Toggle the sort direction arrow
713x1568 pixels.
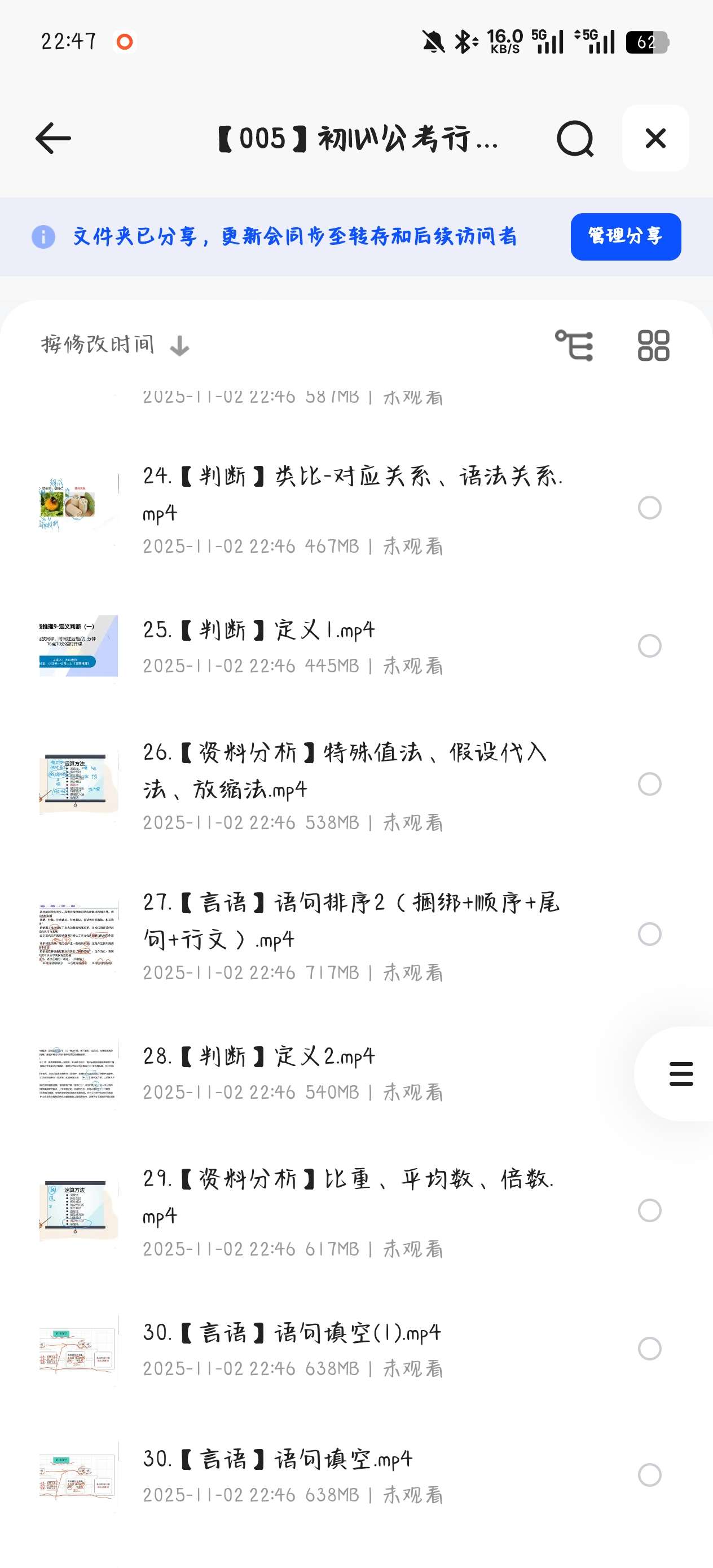click(x=178, y=346)
